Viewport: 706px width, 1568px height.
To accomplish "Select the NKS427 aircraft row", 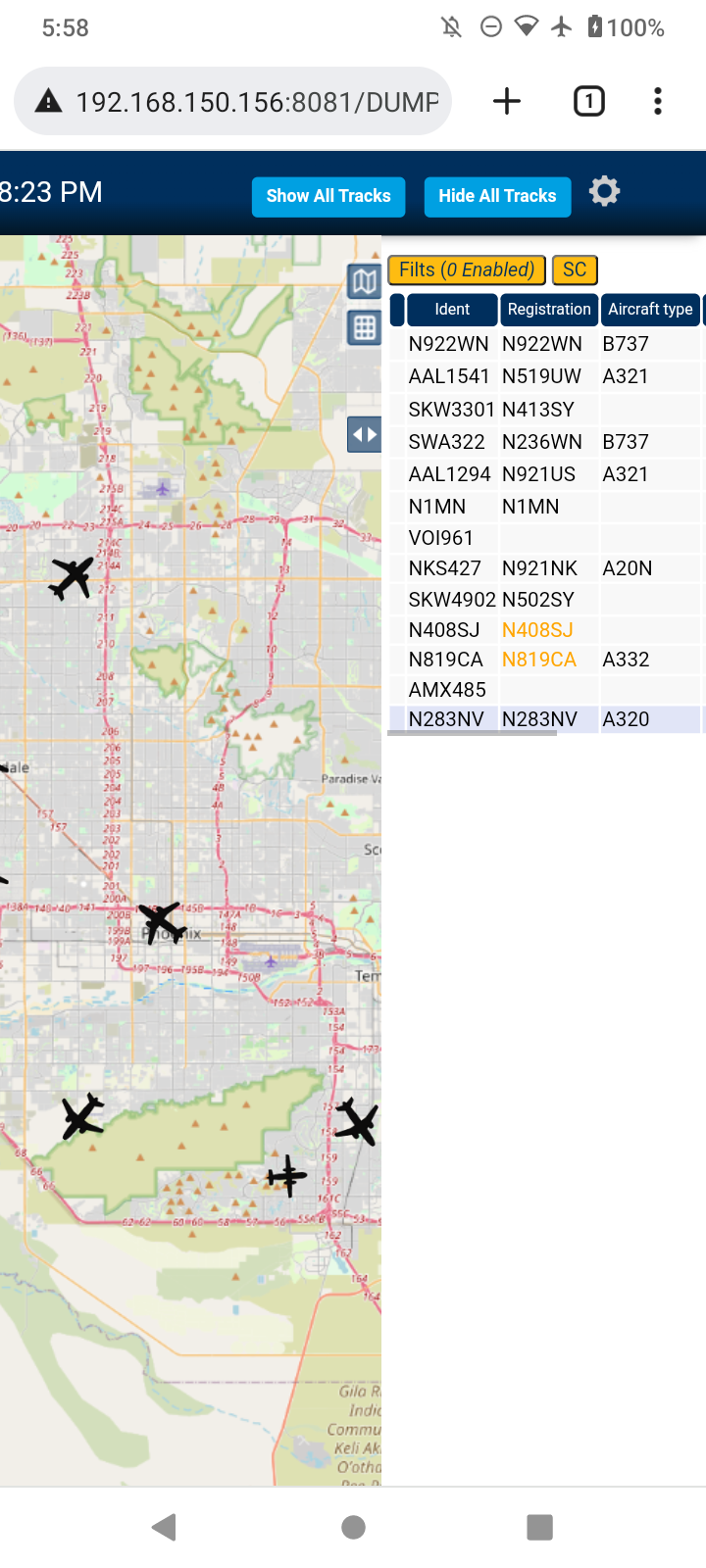I will click(545, 568).
